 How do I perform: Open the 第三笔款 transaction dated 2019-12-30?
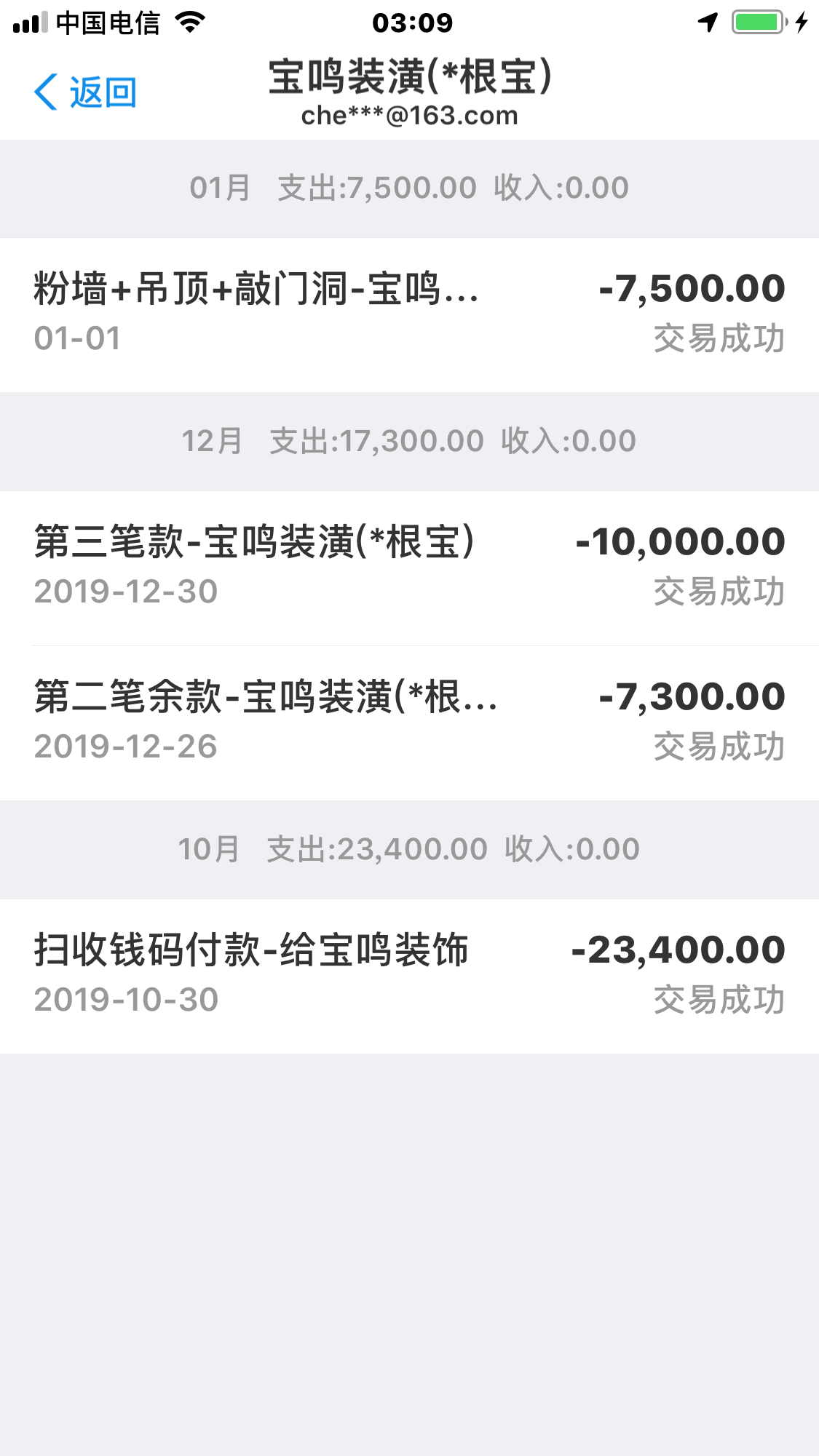[x=409, y=568]
